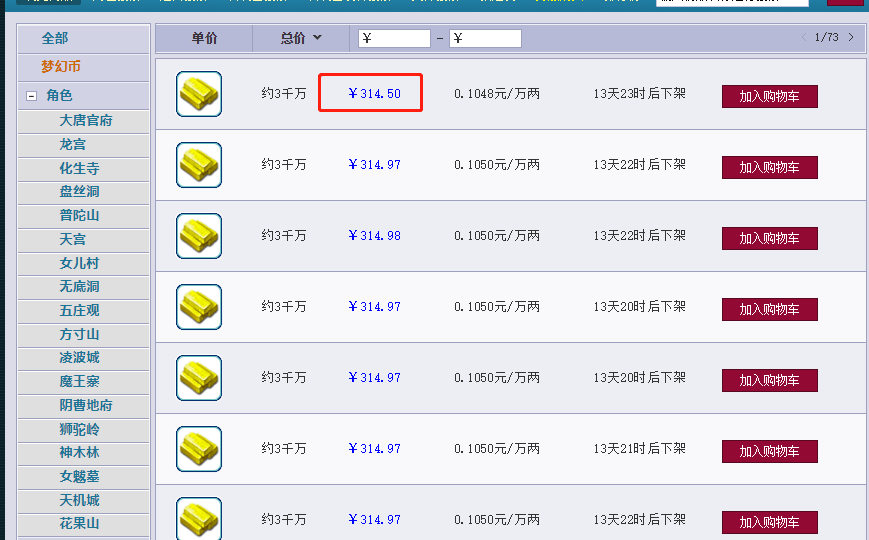Filter by 大唐官府 school
Image resolution: width=869 pixels, height=540 pixels.
(86, 120)
